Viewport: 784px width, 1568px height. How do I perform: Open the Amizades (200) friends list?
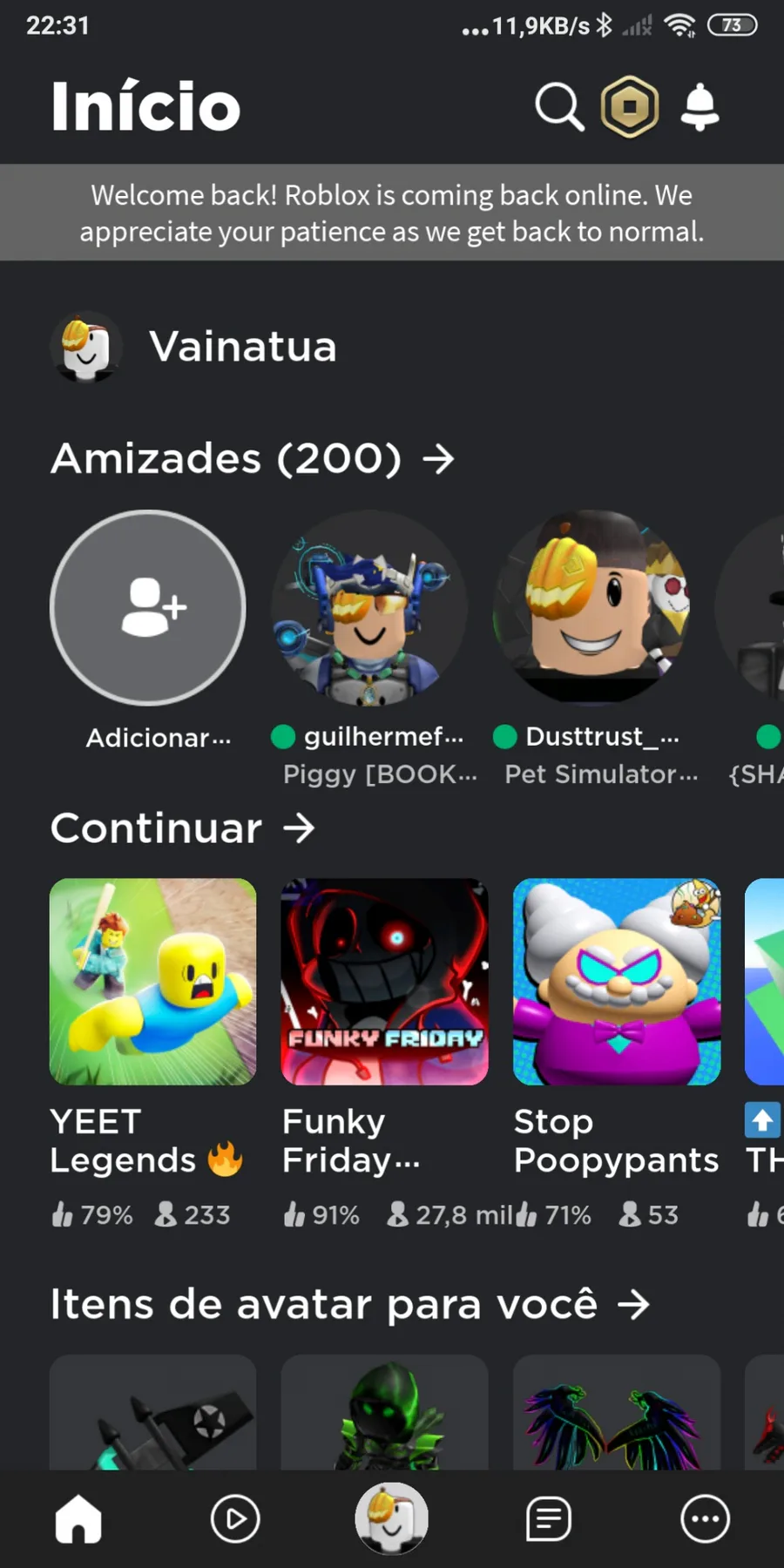coord(253,459)
